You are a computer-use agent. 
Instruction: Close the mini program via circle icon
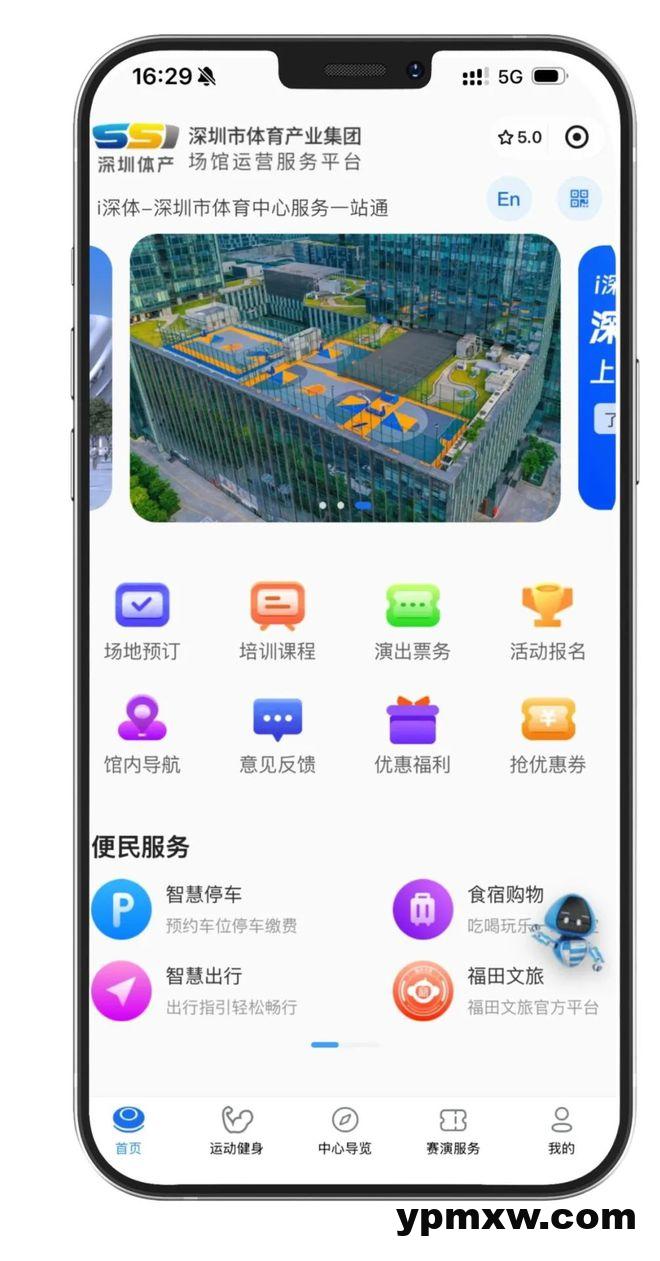[577, 138]
